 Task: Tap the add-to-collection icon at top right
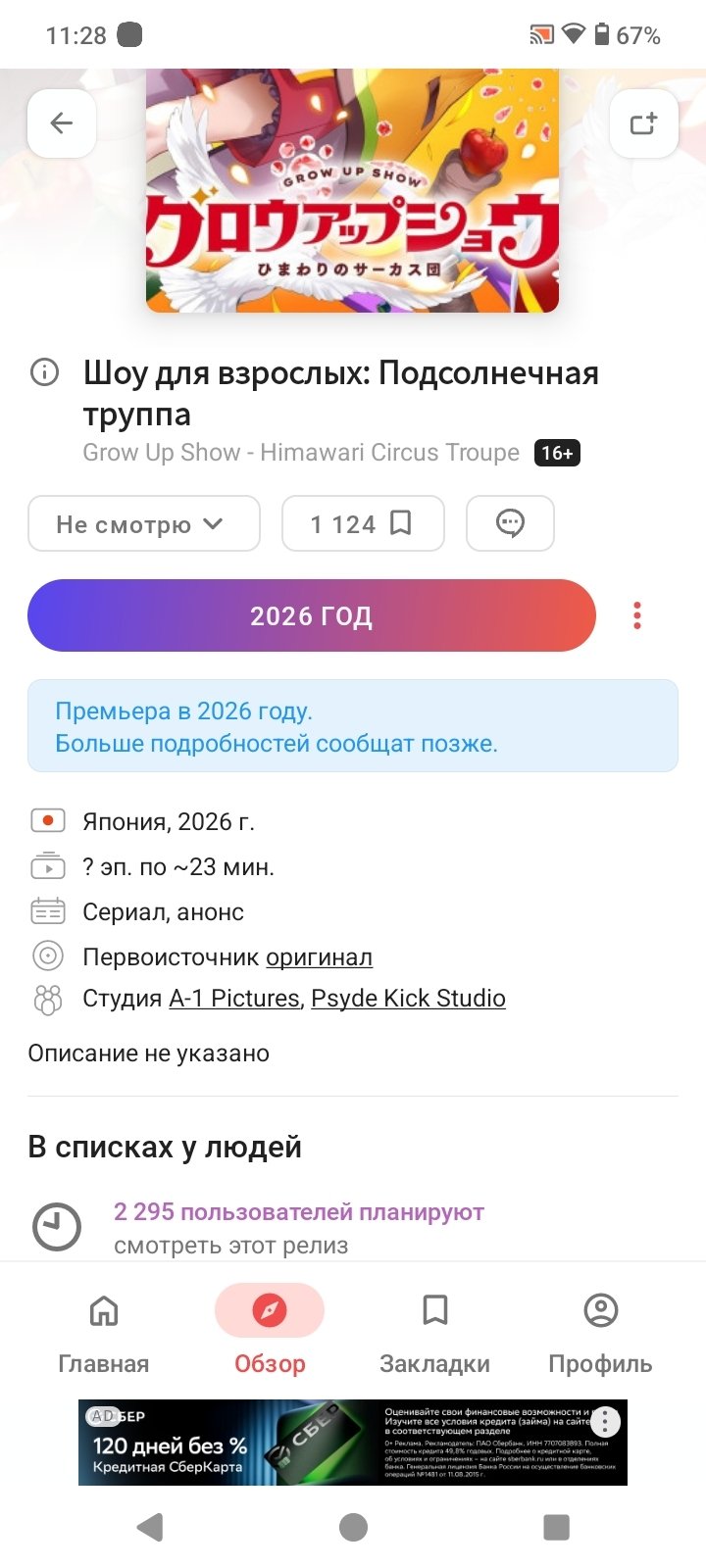(x=643, y=123)
